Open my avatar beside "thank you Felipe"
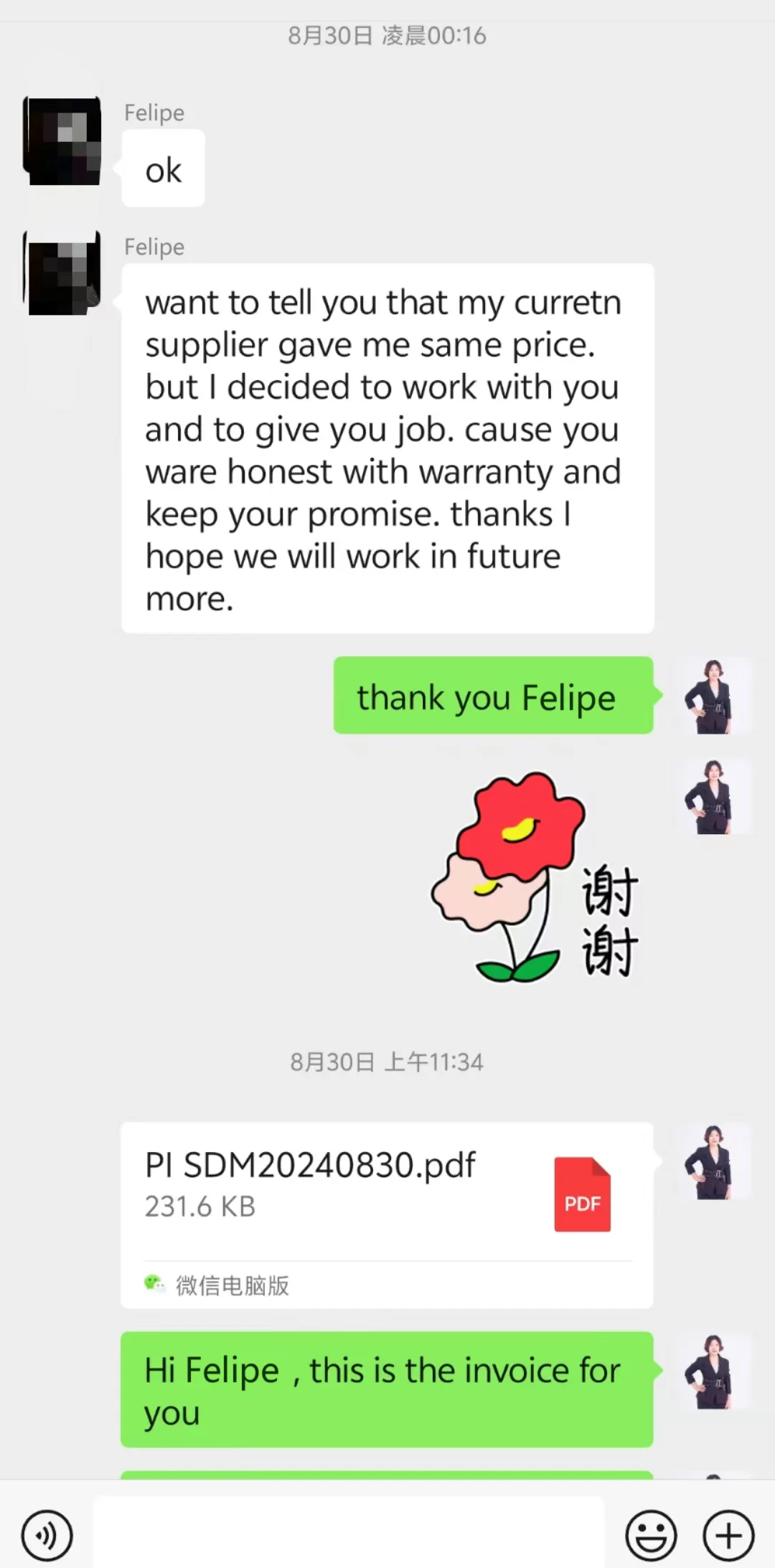 (710, 696)
